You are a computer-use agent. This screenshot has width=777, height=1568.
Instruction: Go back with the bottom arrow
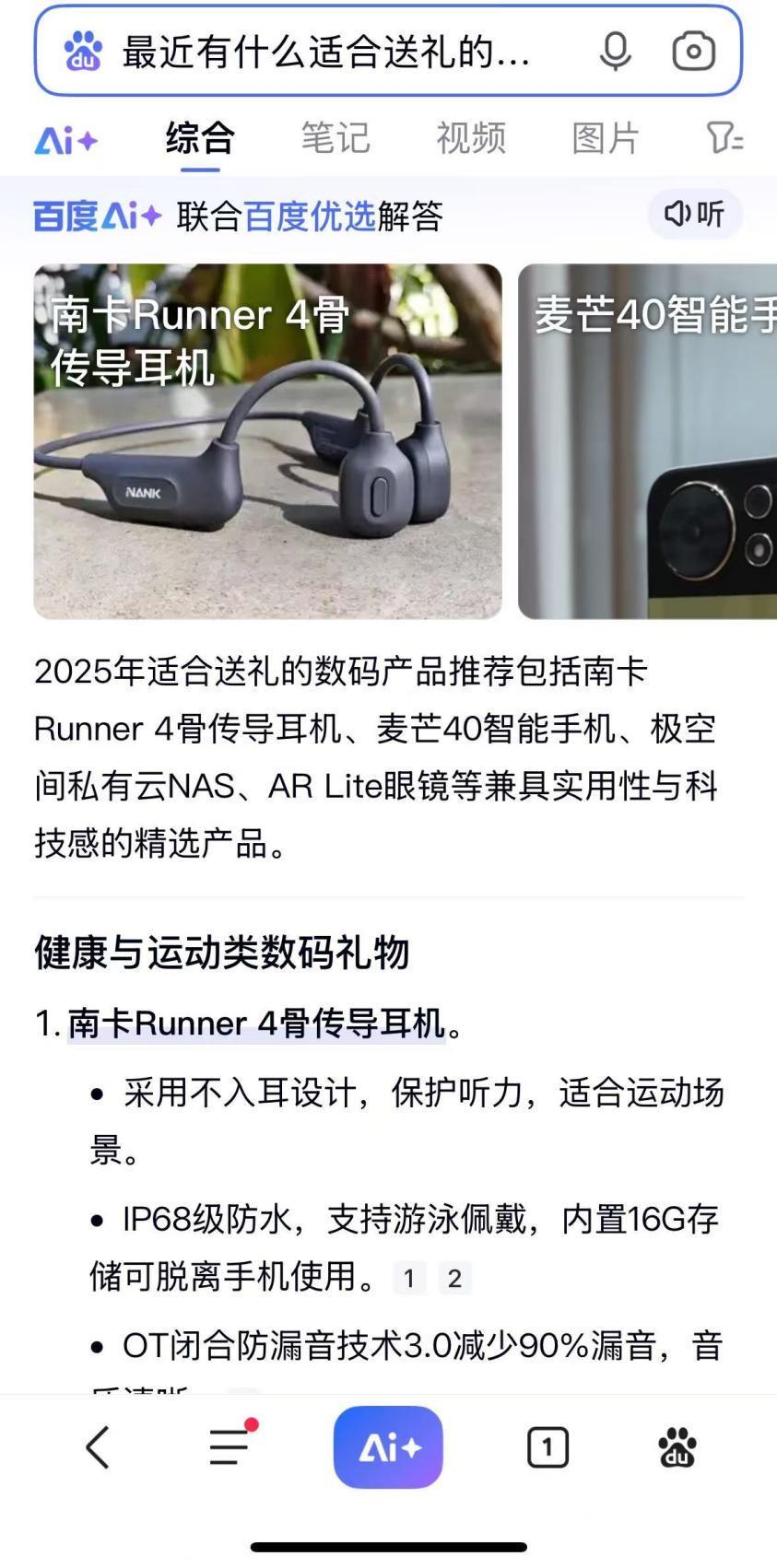[x=98, y=1447]
